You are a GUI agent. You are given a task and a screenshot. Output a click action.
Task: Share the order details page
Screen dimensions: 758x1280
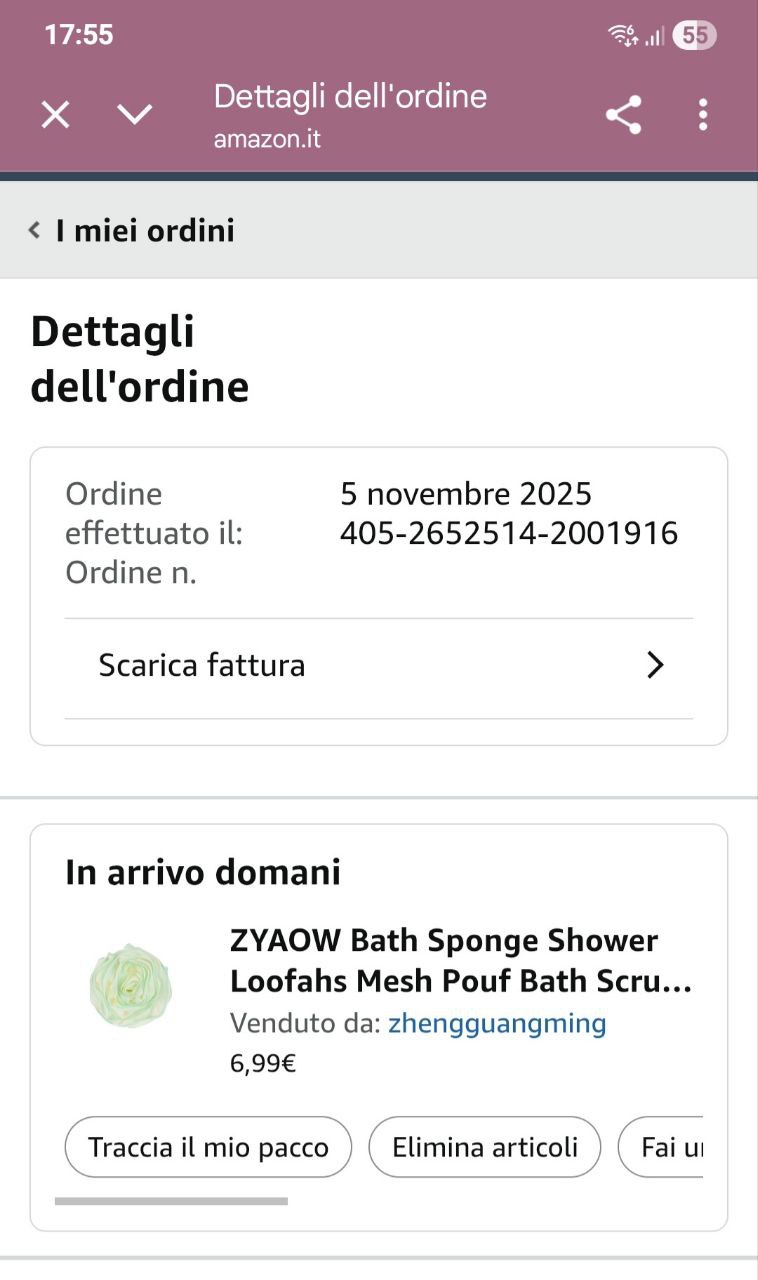623,115
